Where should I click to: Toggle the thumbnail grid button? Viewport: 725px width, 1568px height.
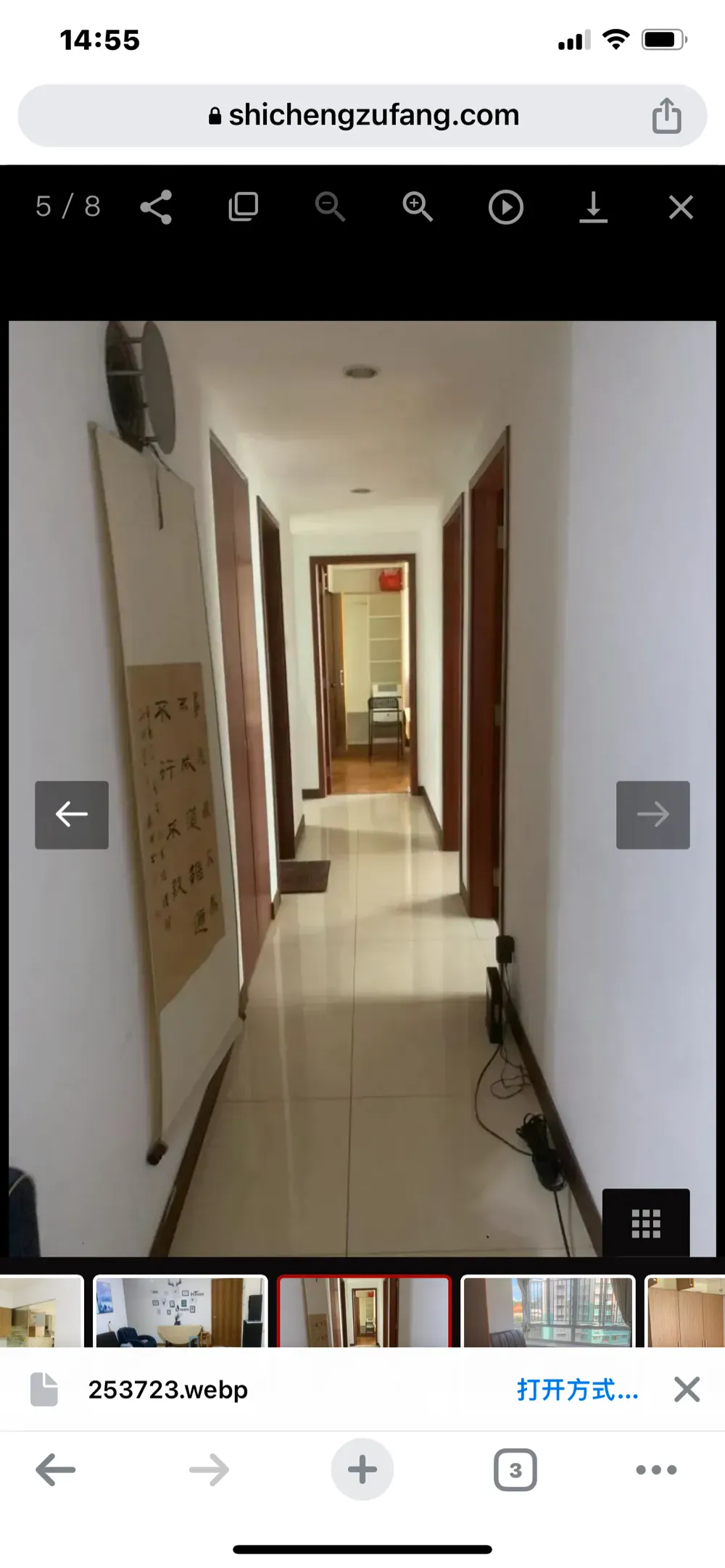pos(646,1223)
